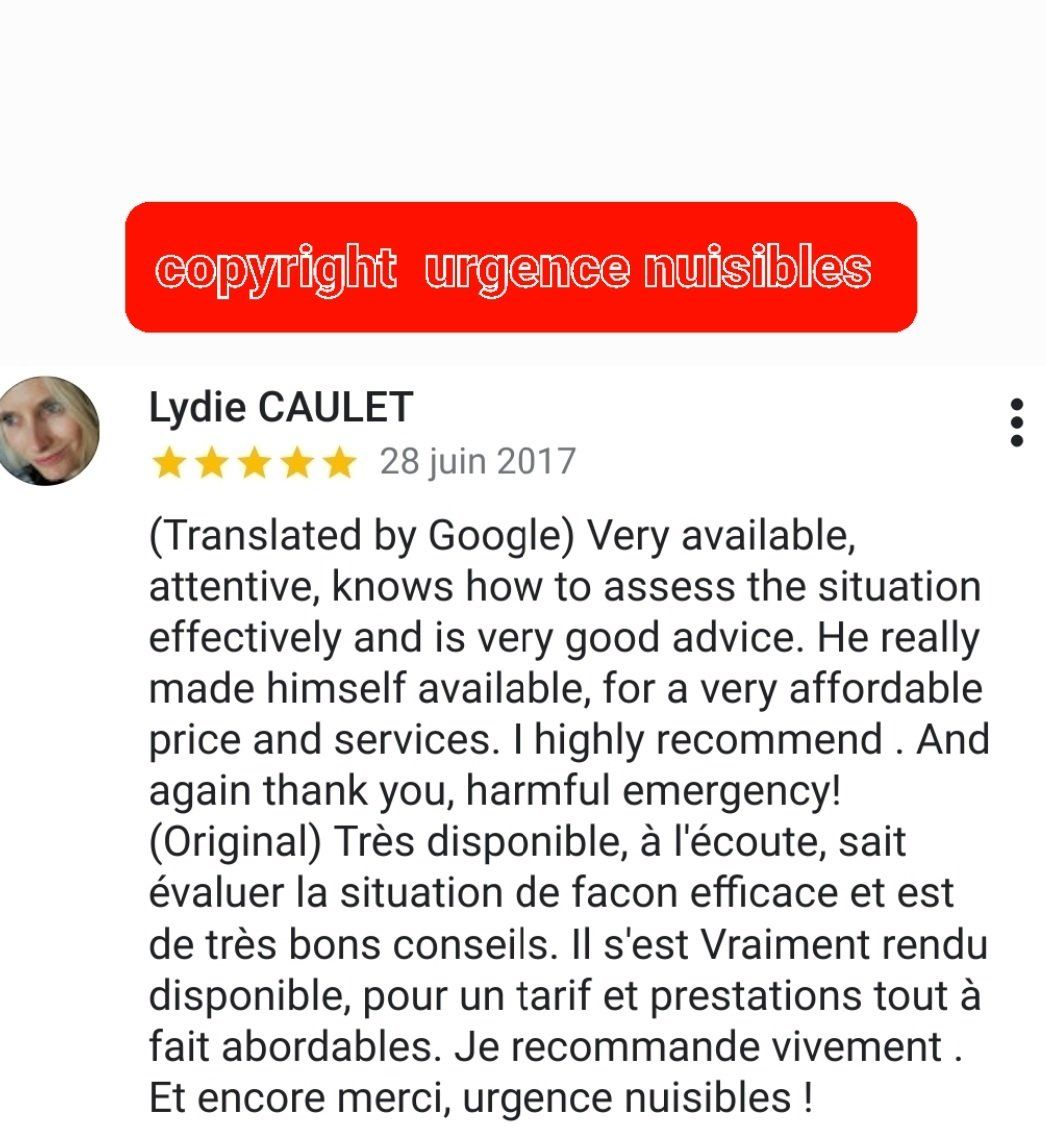Open Lydie CAULET's profile photo
Screen dimensions: 1046x1128
[x=47, y=431]
